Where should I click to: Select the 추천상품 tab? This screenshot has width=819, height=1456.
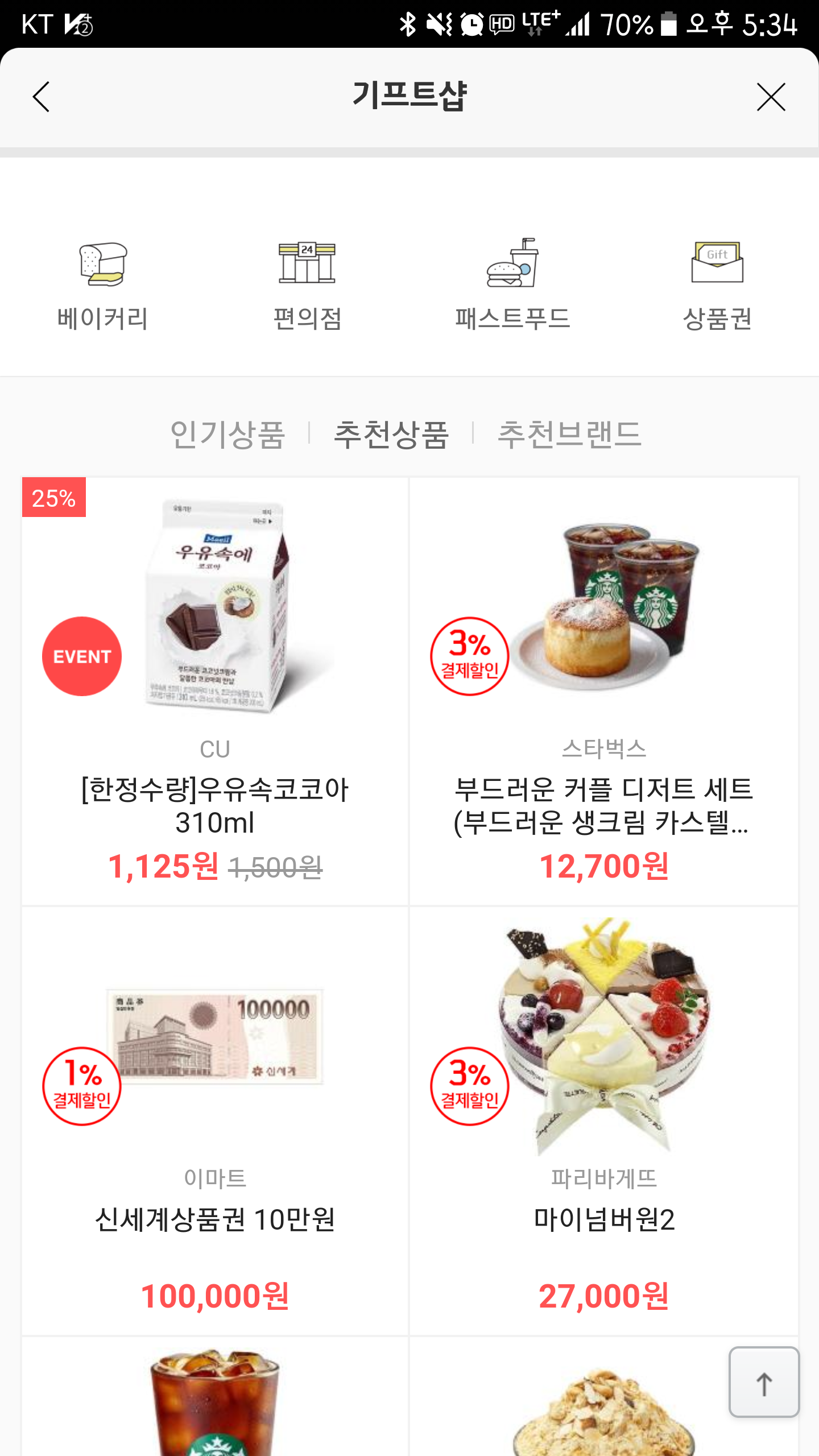pyautogui.click(x=391, y=435)
